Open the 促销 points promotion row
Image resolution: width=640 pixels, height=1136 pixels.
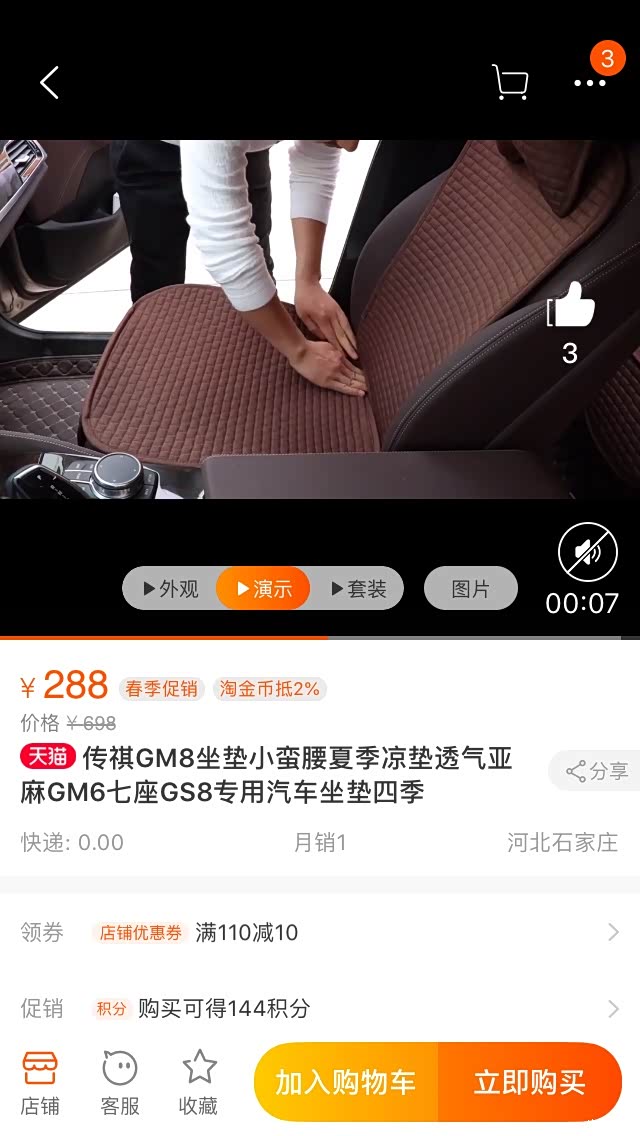320,1008
